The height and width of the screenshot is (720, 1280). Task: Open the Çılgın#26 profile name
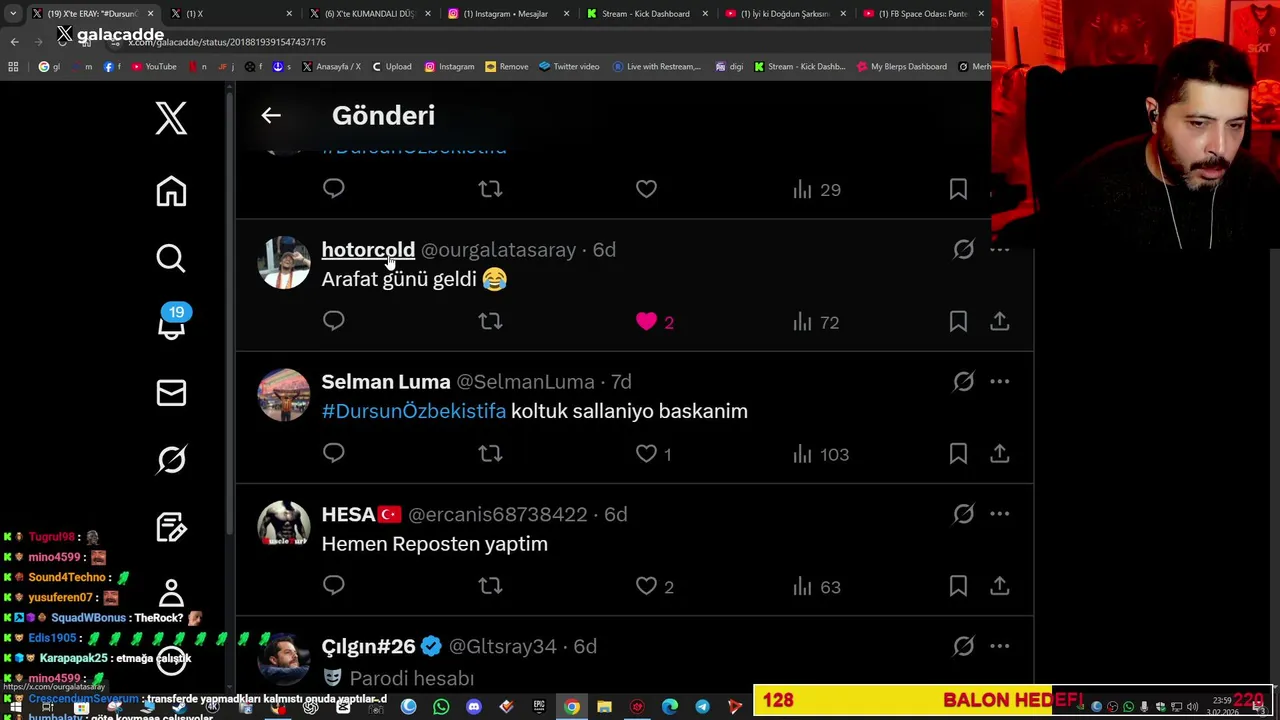(x=368, y=647)
